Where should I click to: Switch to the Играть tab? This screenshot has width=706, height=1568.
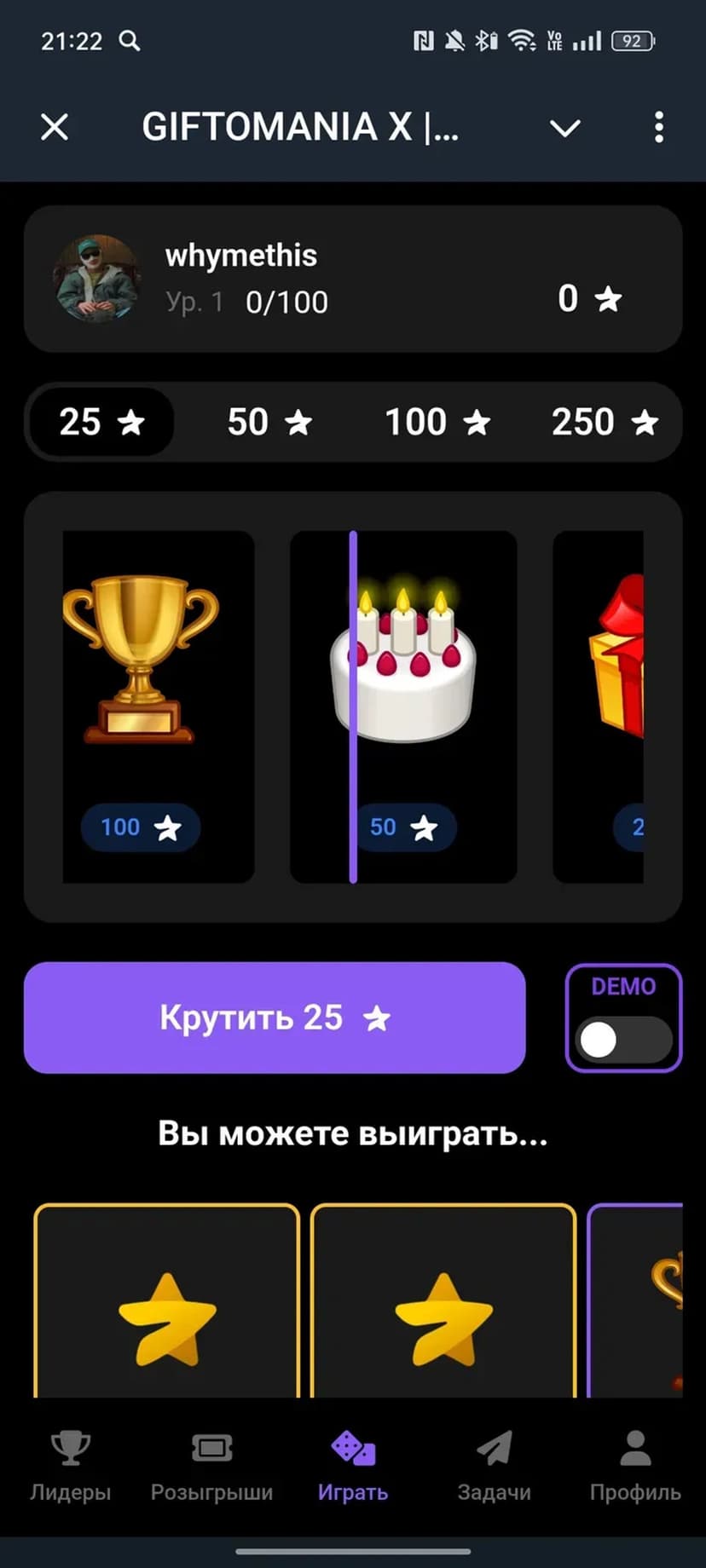coord(353,1466)
